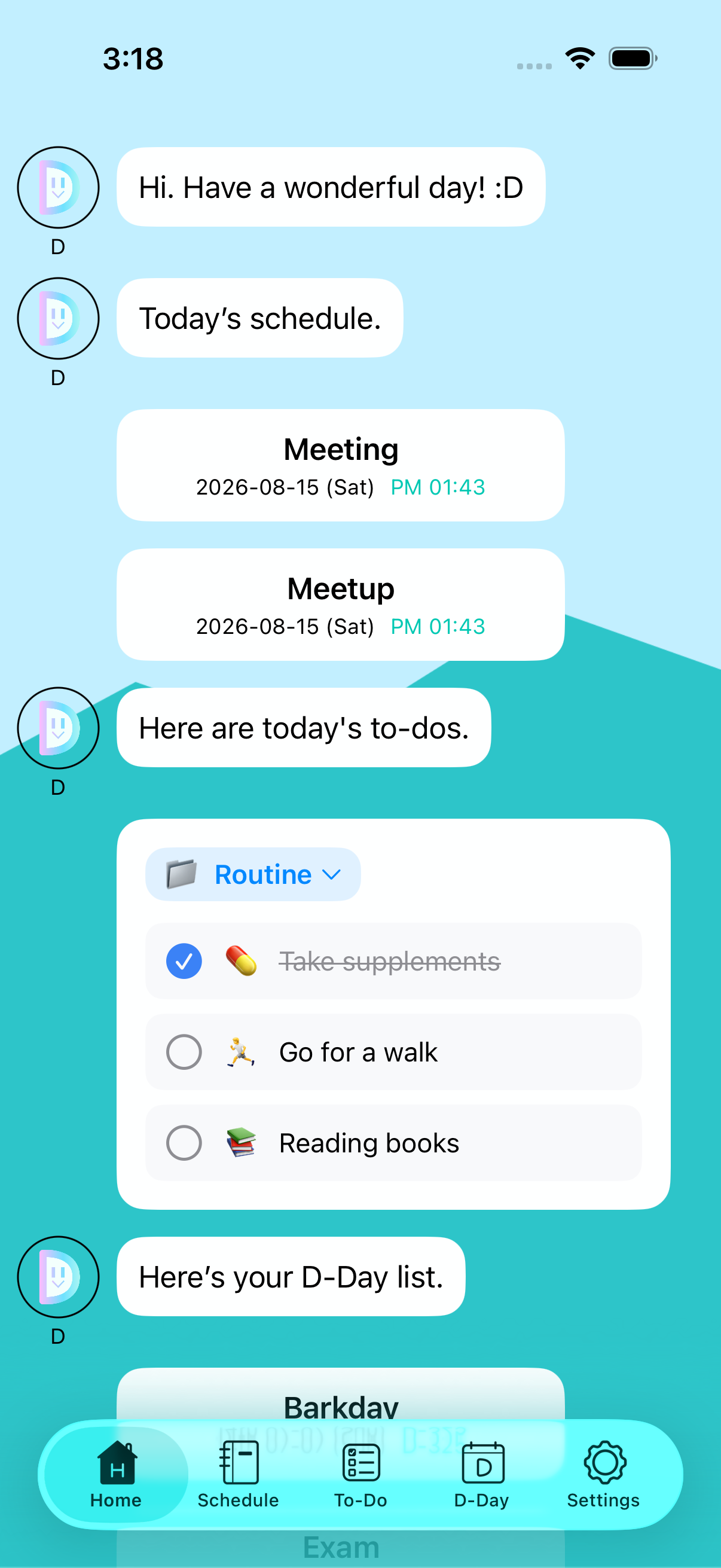Open the Meetup schedule card
Screen dimensions: 721x1568
pyautogui.click(x=340, y=605)
